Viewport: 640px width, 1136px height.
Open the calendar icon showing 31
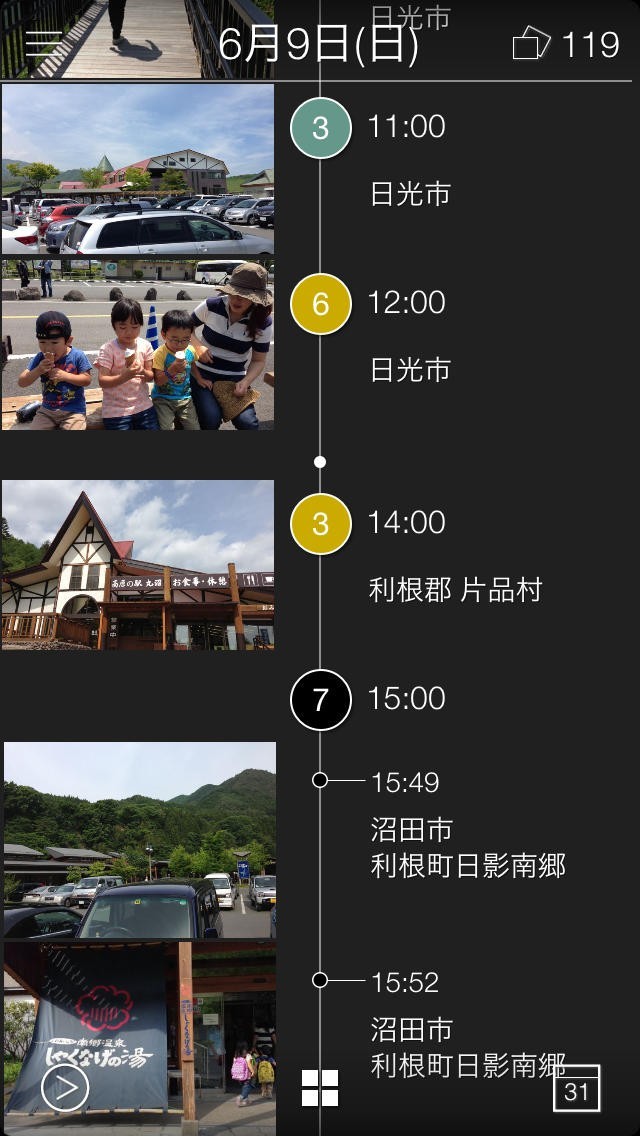tap(577, 1088)
